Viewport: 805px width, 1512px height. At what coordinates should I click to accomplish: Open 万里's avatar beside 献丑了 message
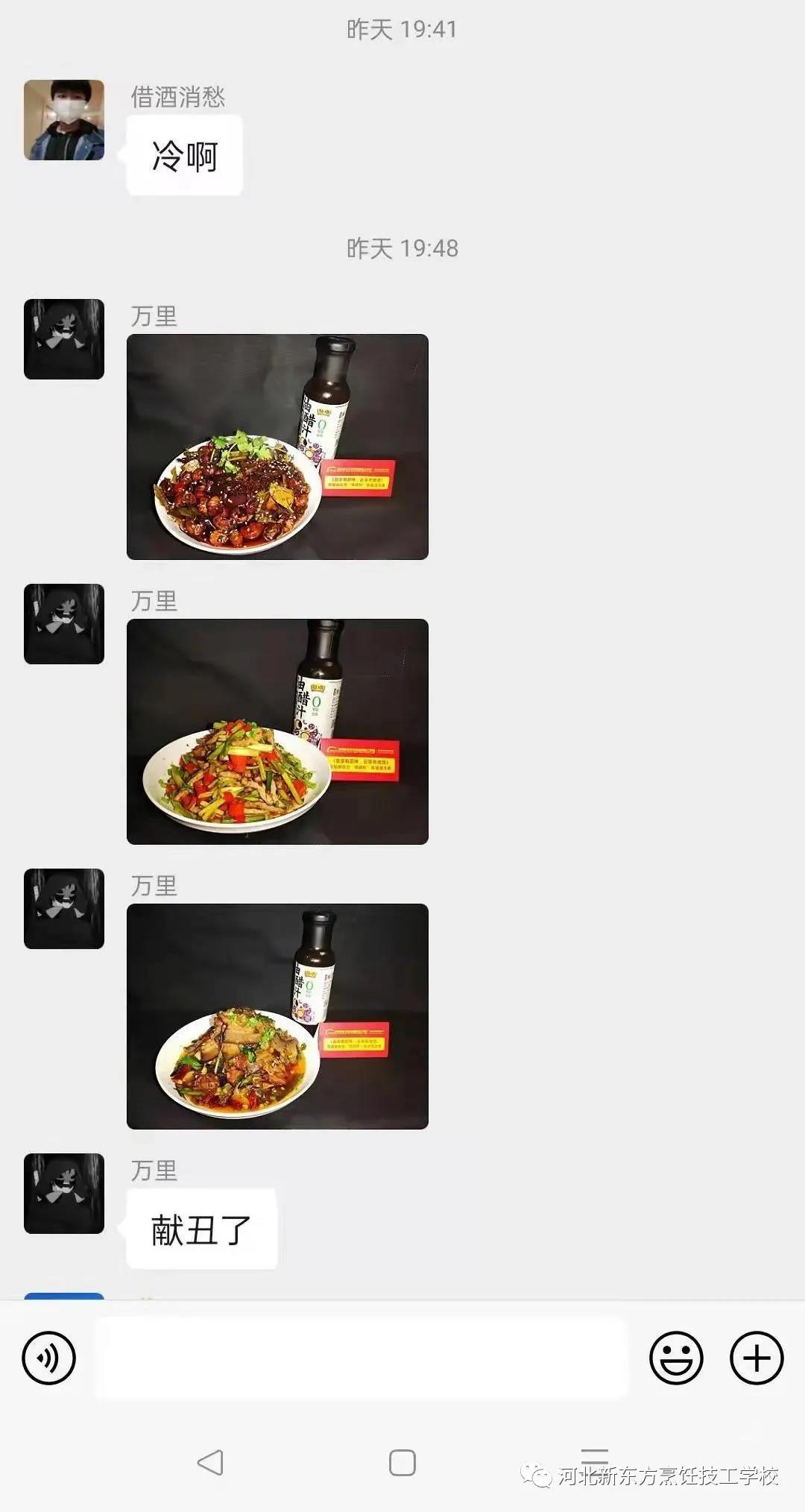click(64, 1193)
